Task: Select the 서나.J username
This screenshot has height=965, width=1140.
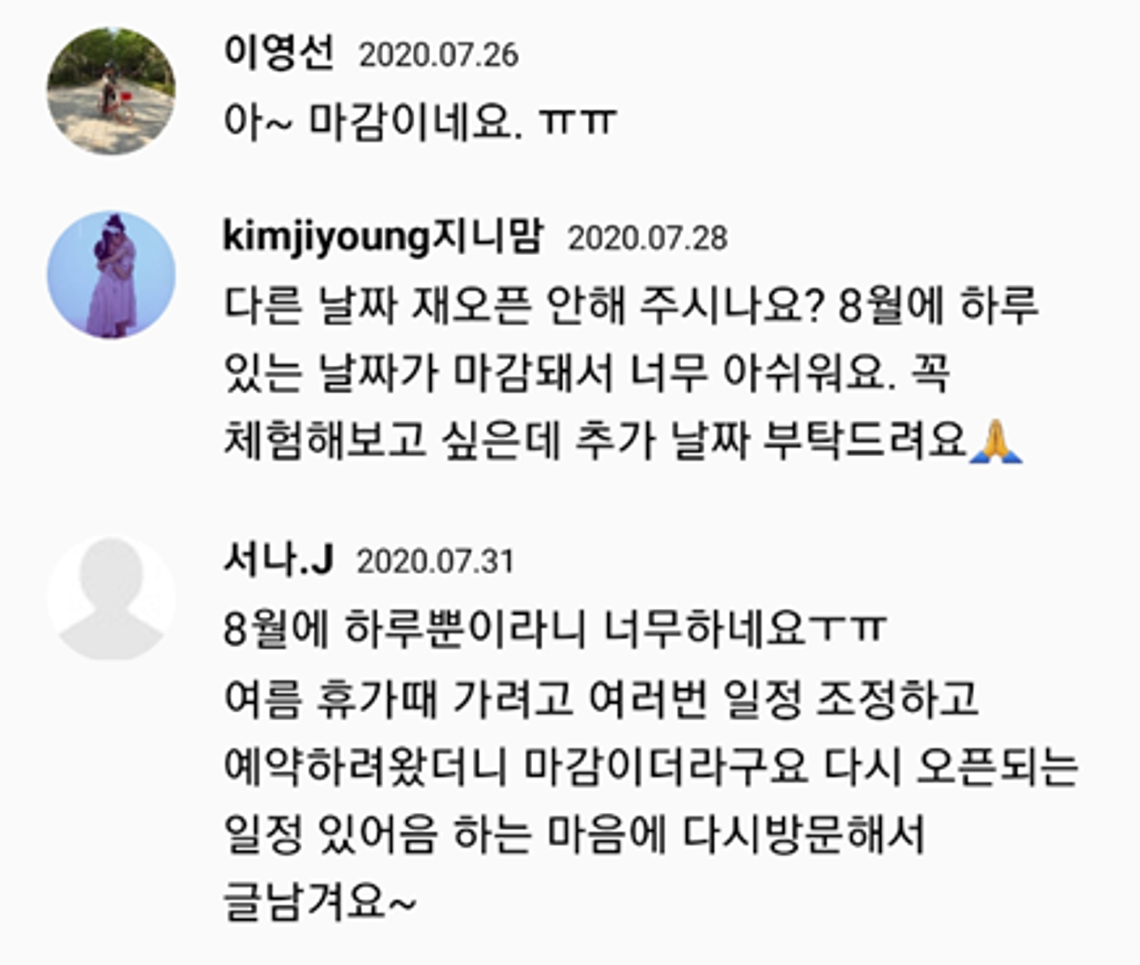Action: (x=278, y=560)
